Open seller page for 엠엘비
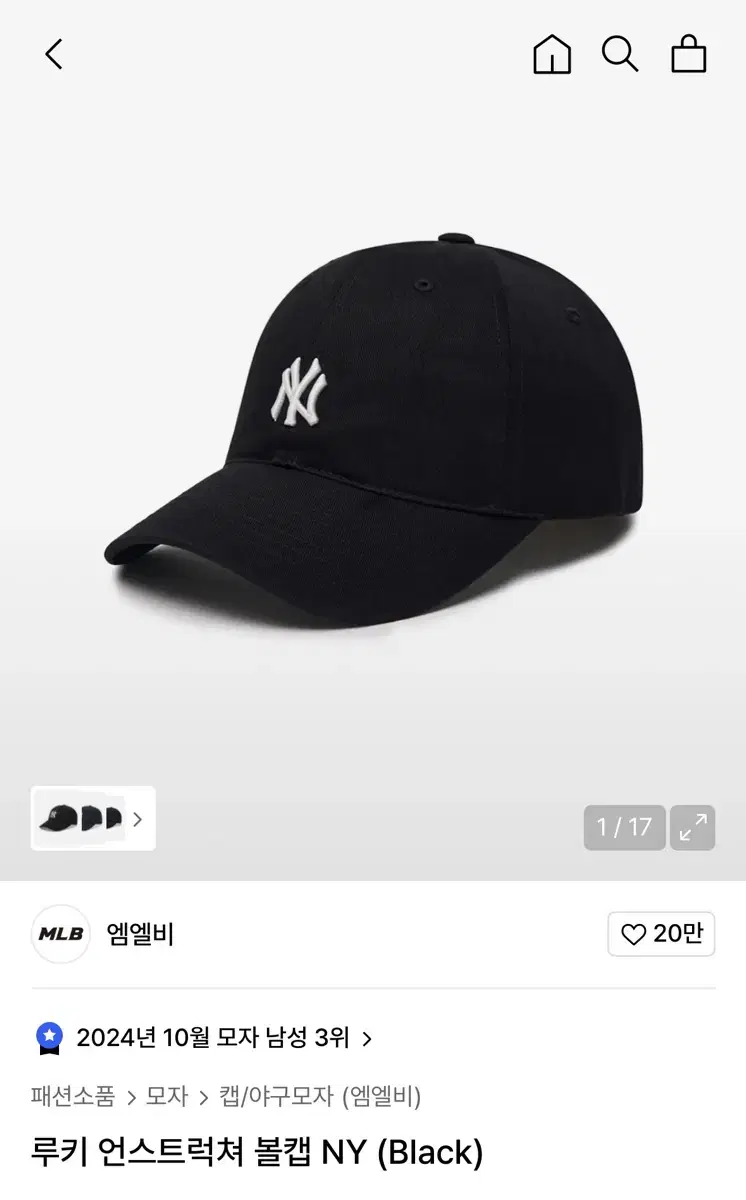This screenshot has height=1200, width=746. click(x=140, y=934)
